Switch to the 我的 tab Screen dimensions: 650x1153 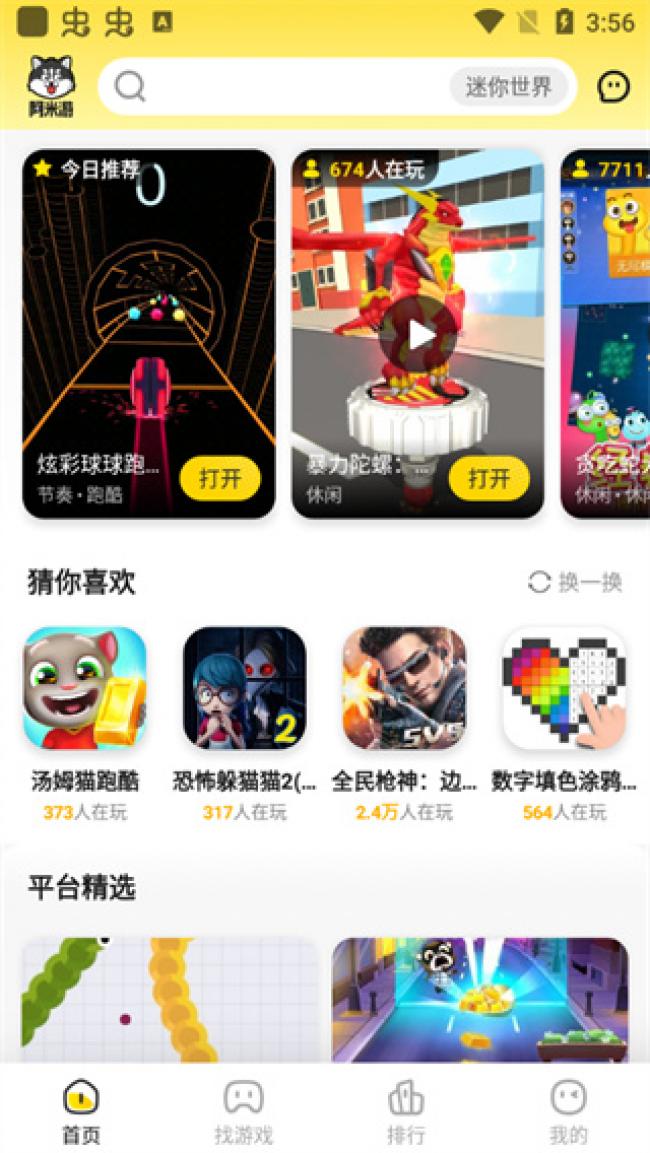pos(568,1110)
